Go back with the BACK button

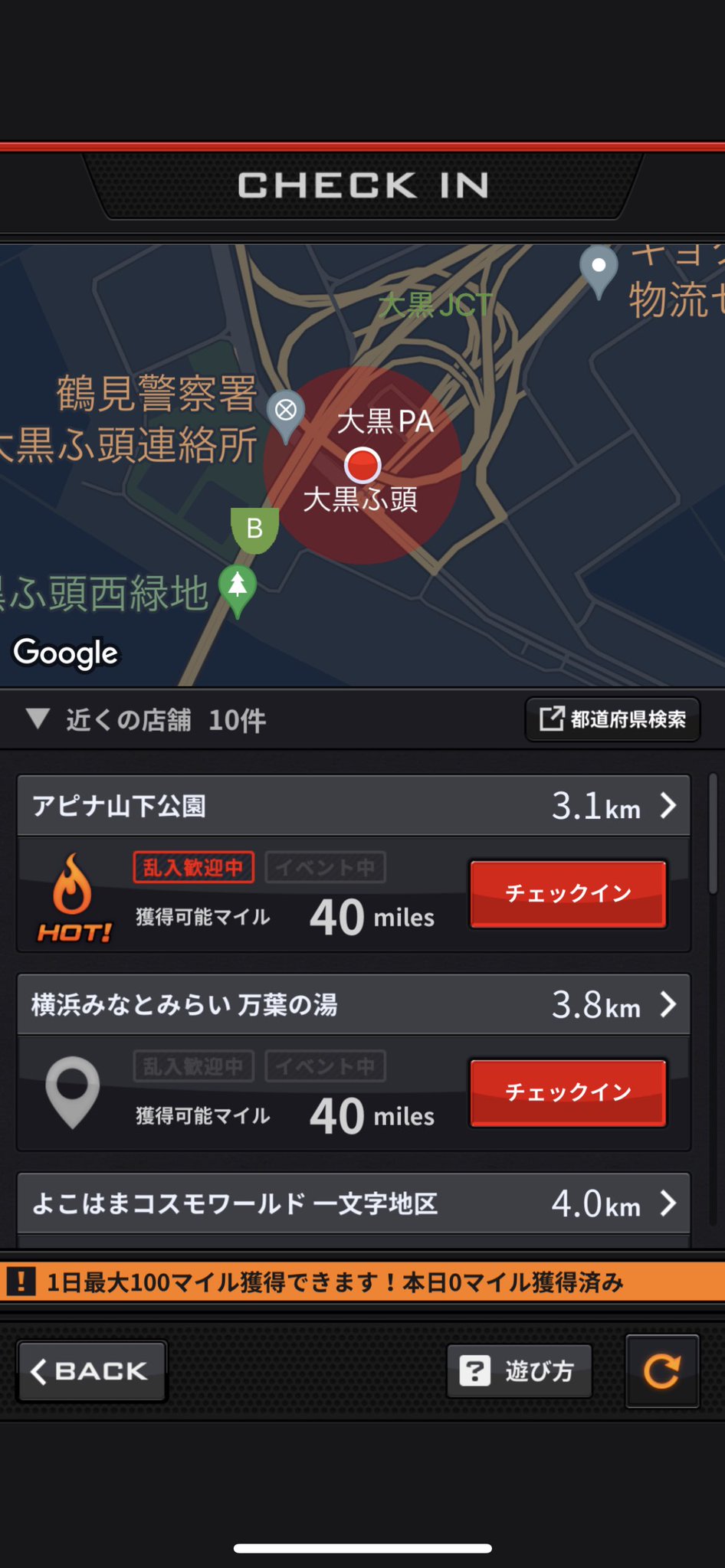click(x=92, y=1370)
